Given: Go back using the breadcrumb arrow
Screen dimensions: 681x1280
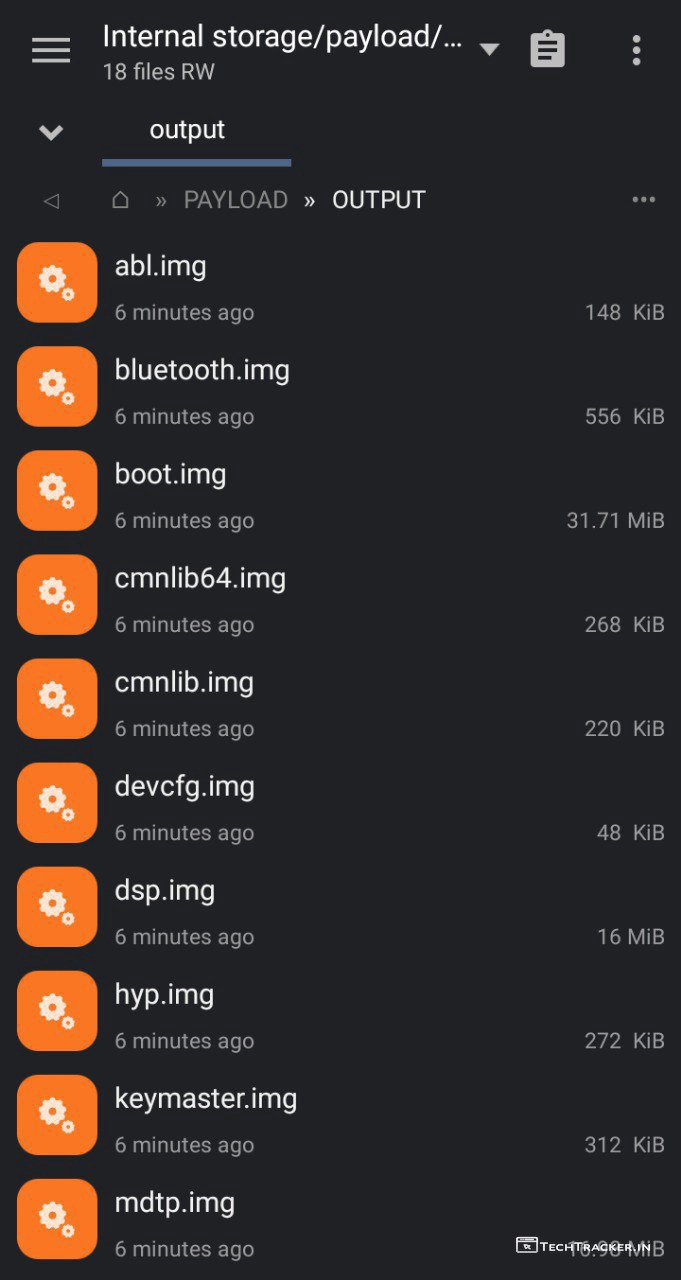Looking at the screenshot, I should coord(51,201).
